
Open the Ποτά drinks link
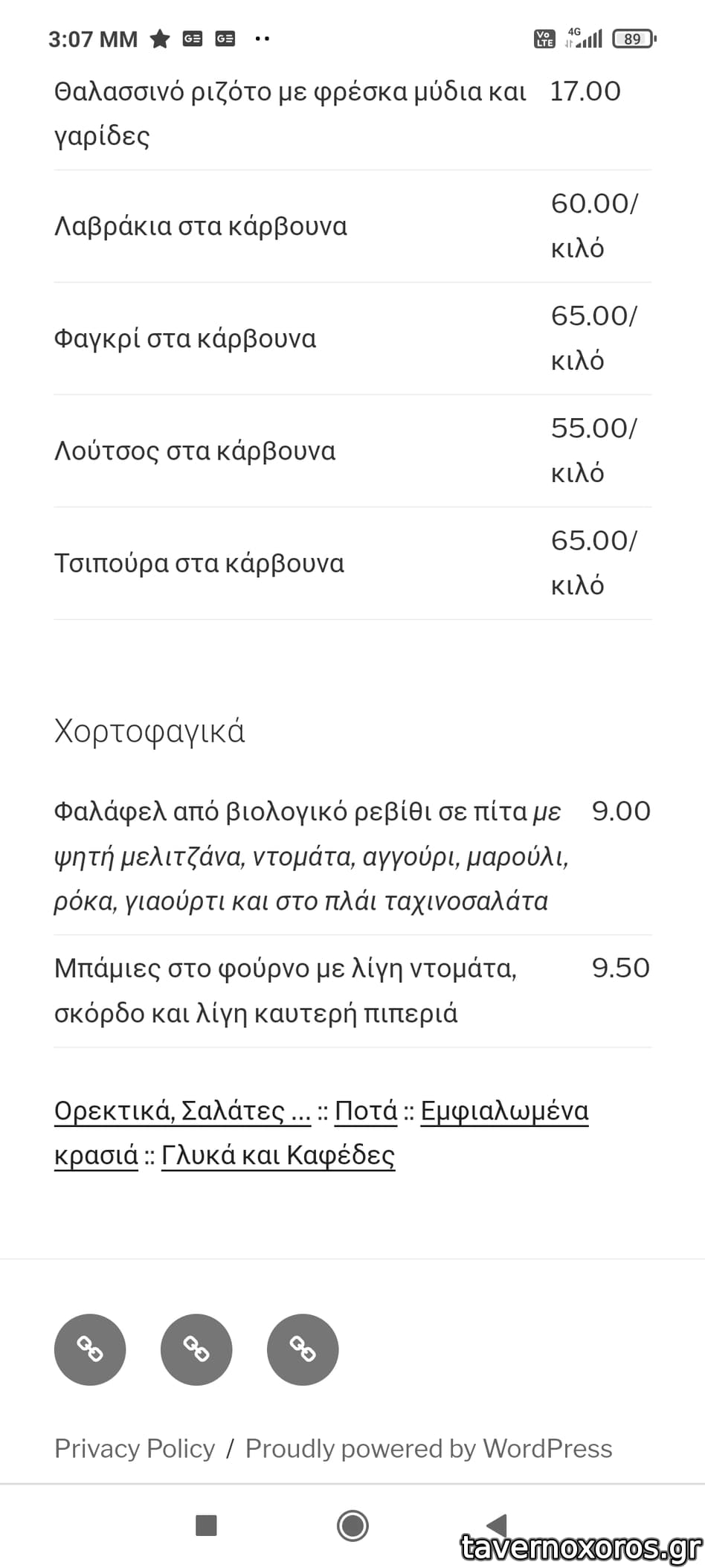[366, 1111]
